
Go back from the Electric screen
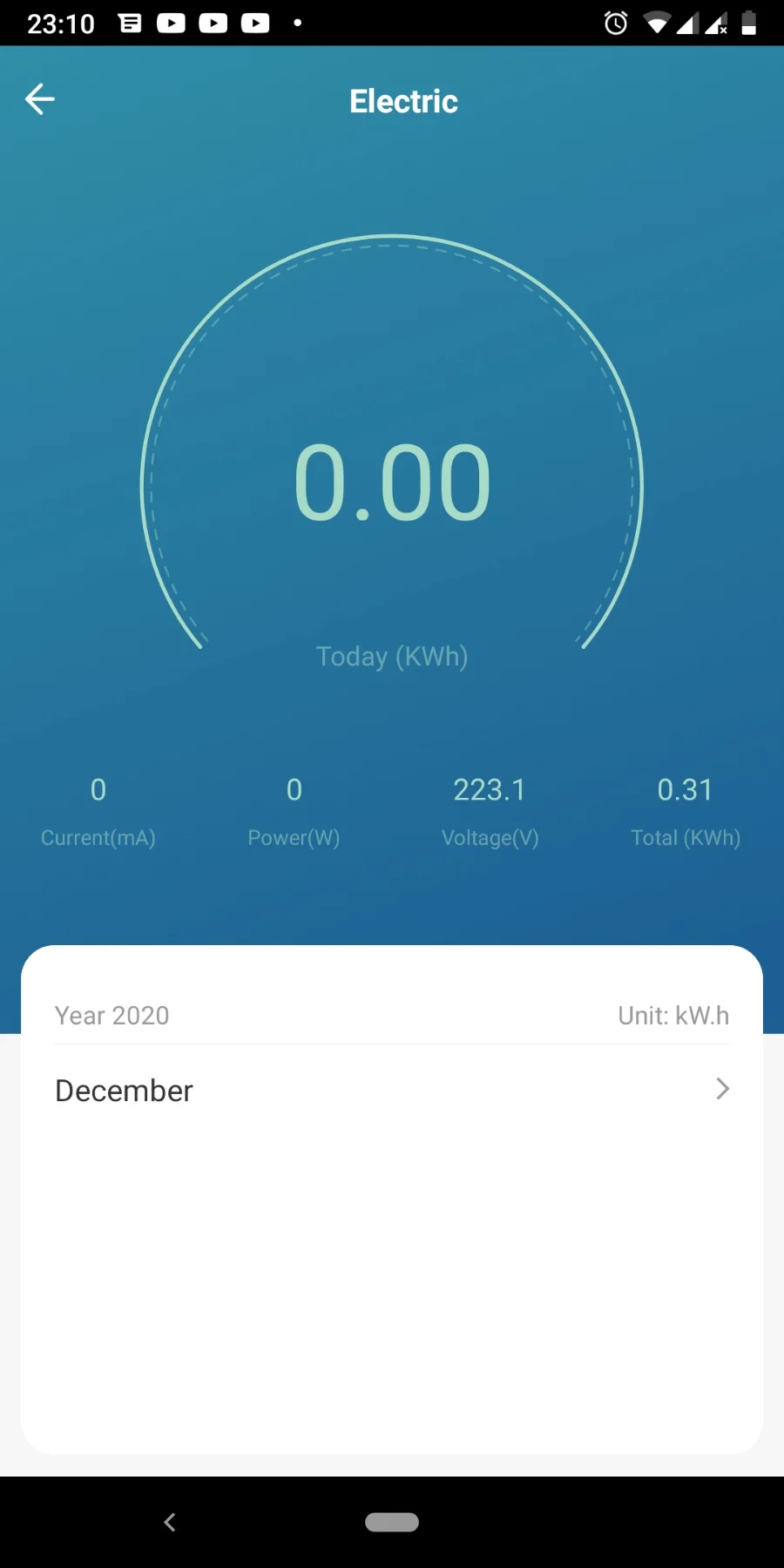40,99
